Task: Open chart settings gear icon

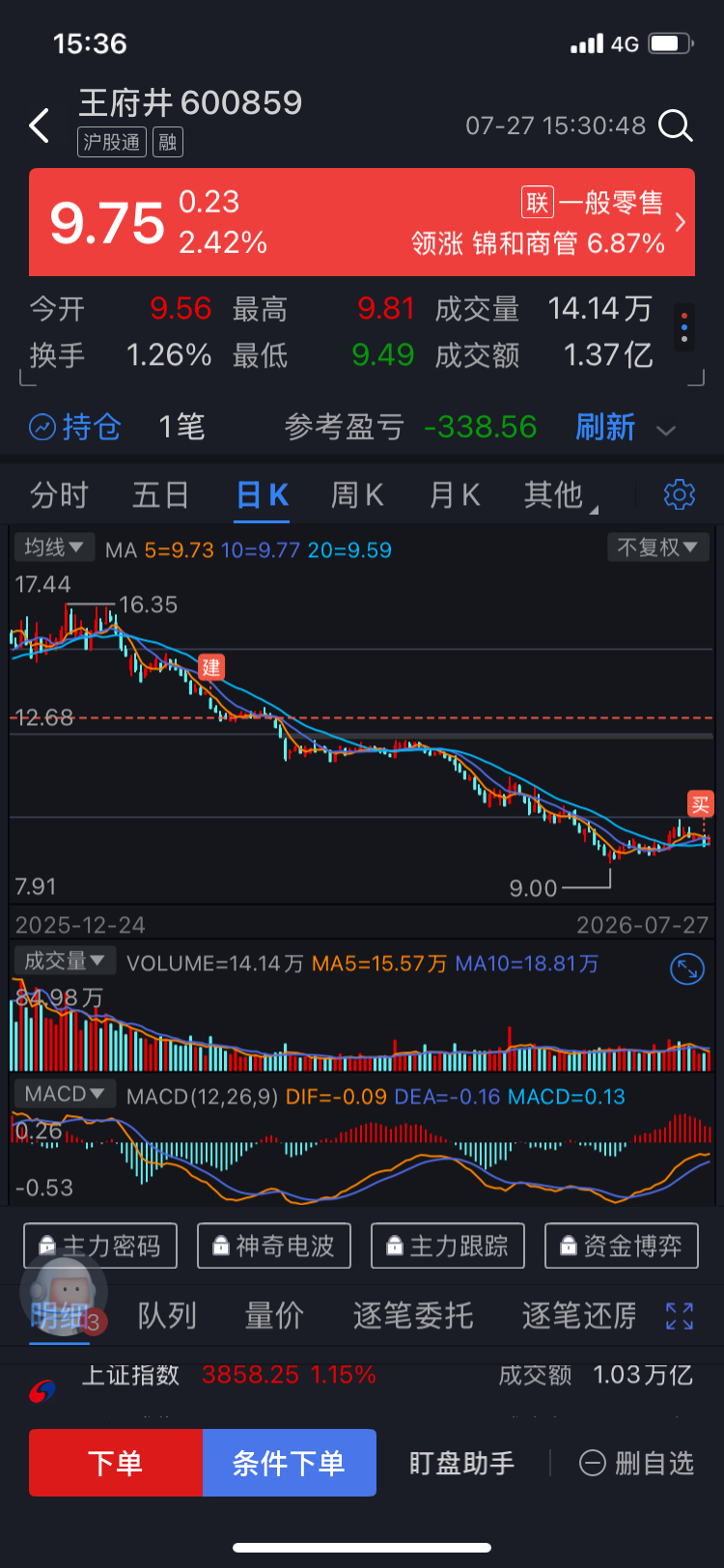Action: click(680, 494)
